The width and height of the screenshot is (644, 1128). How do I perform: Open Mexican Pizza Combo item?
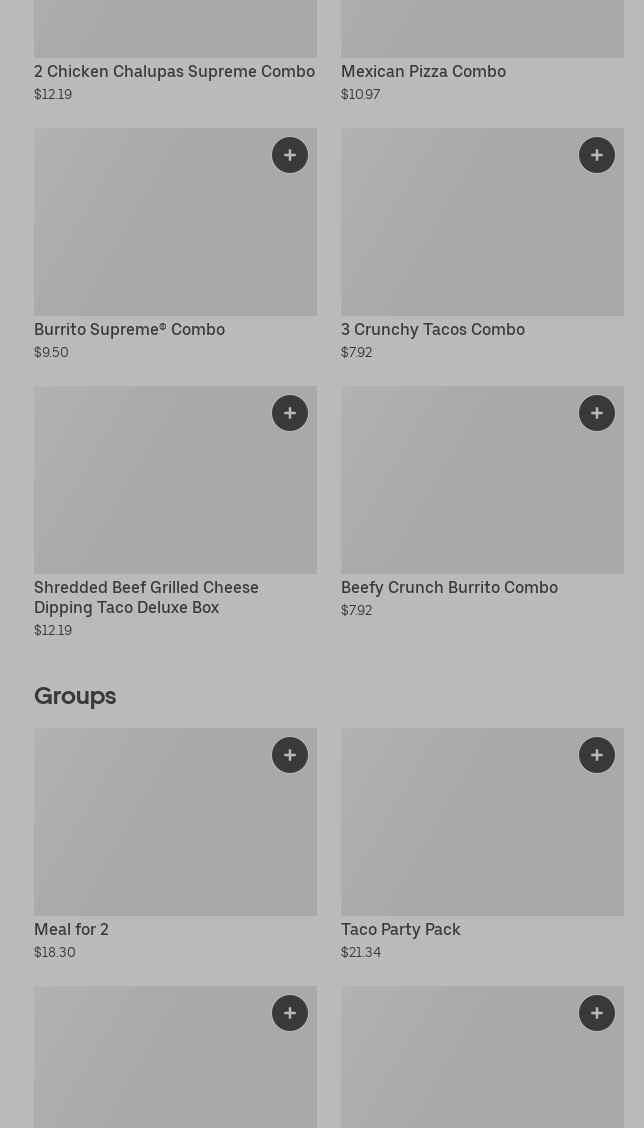(423, 72)
